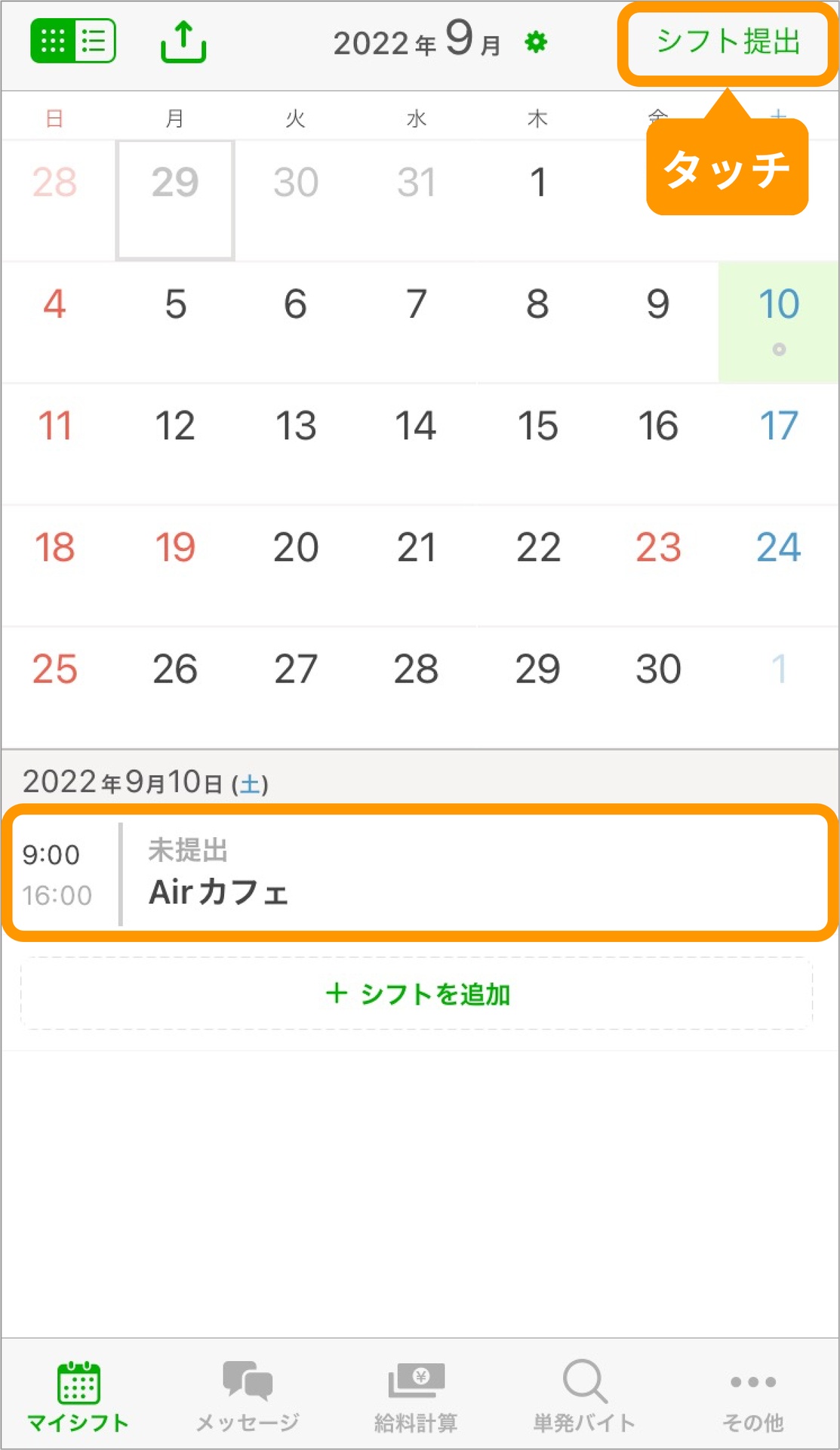Viewport: 840px width, 1450px height.
Task: Open the share/export icon
Action: pos(183,42)
